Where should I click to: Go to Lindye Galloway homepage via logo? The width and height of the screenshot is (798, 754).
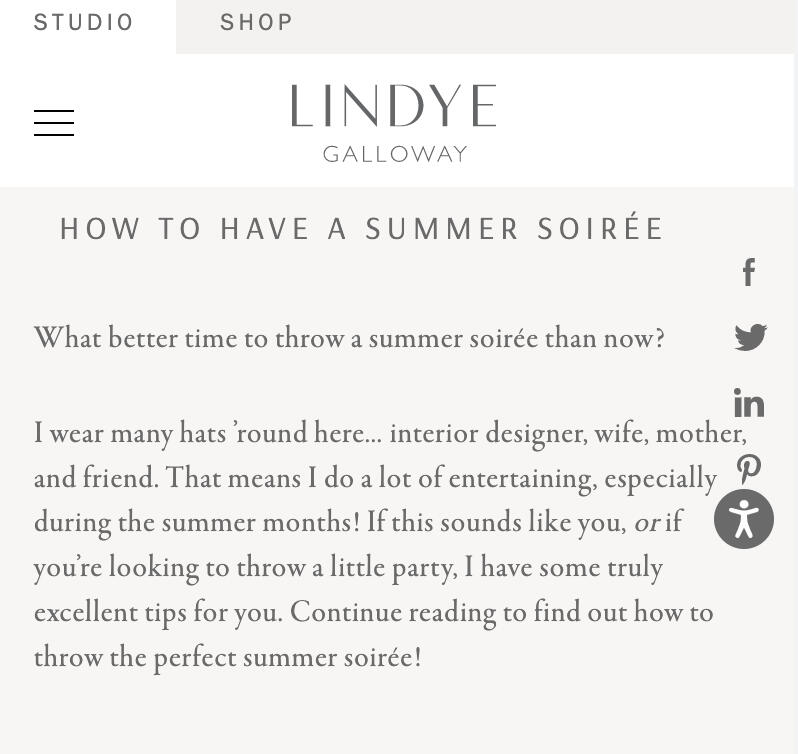pyautogui.click(x=394, y=122)
